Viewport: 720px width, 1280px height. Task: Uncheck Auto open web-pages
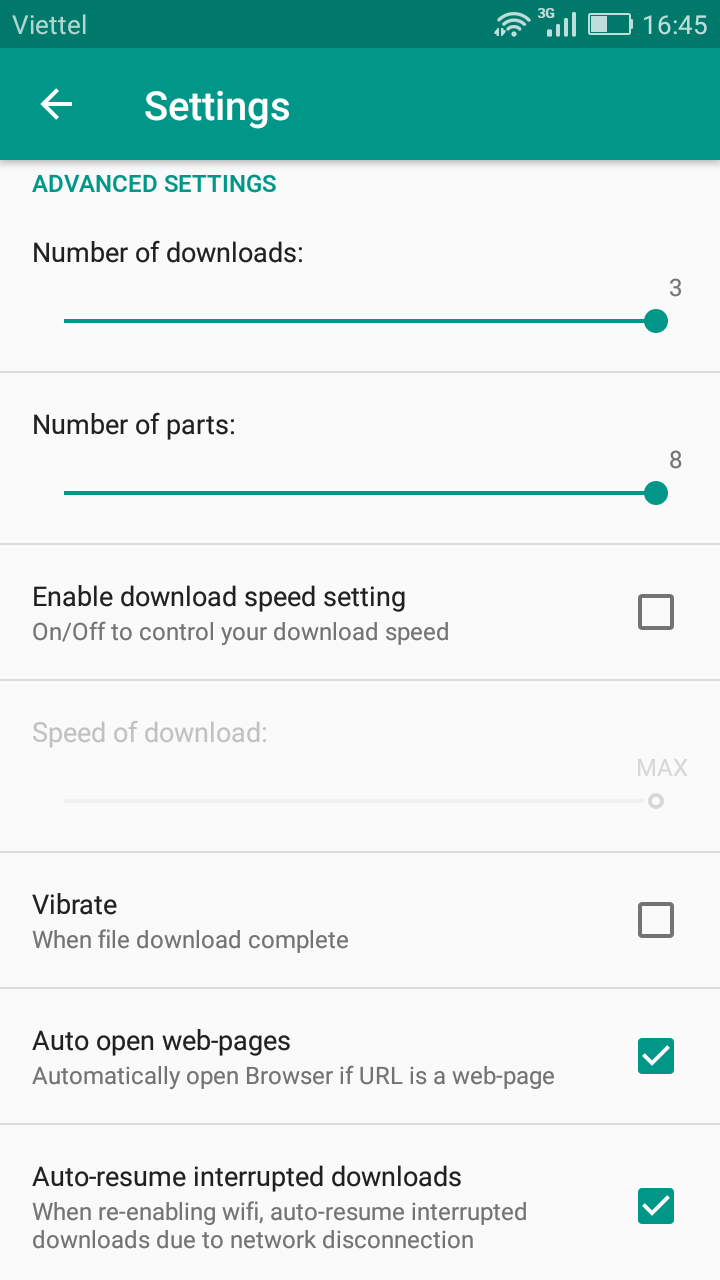click(x=656, y=1056)
